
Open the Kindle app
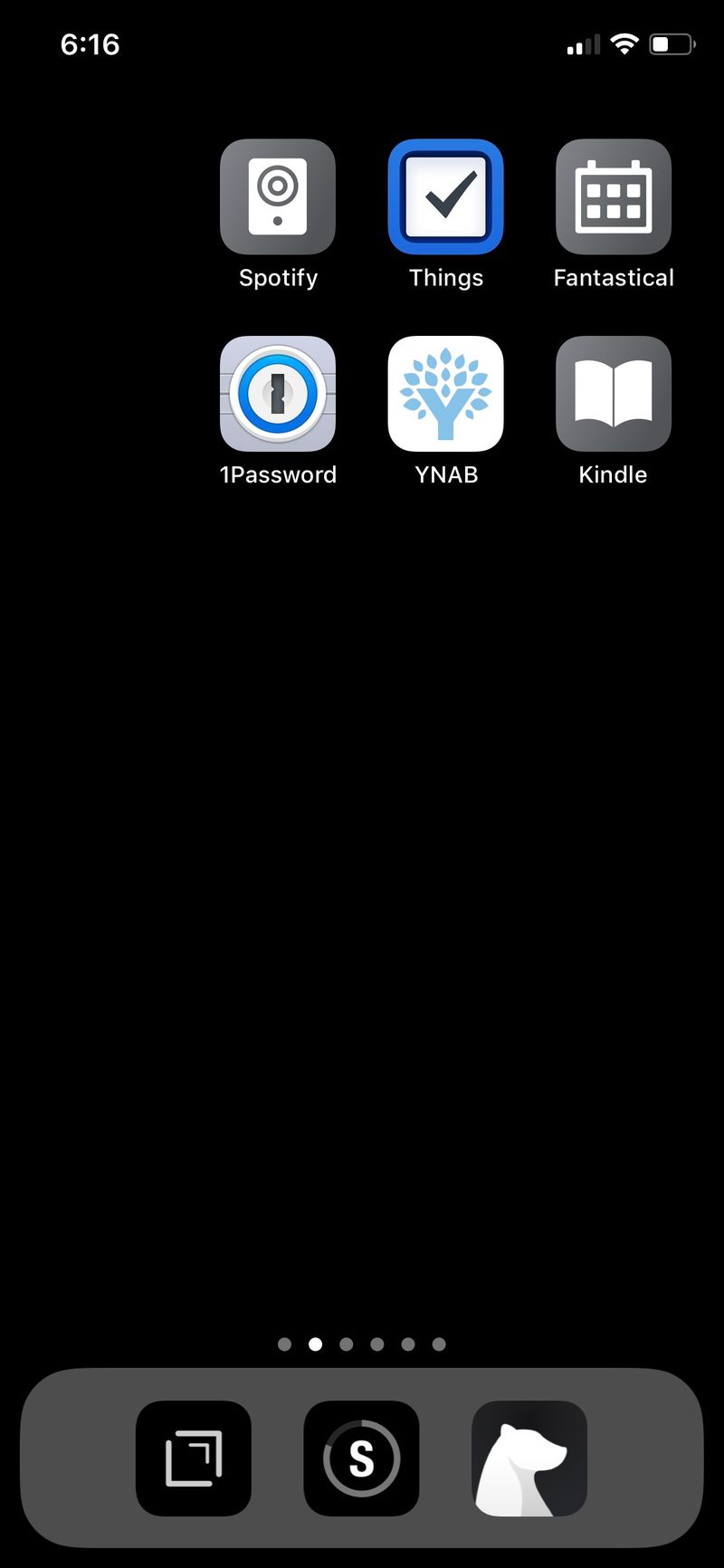pyautogui.click(x=613, y=394)
